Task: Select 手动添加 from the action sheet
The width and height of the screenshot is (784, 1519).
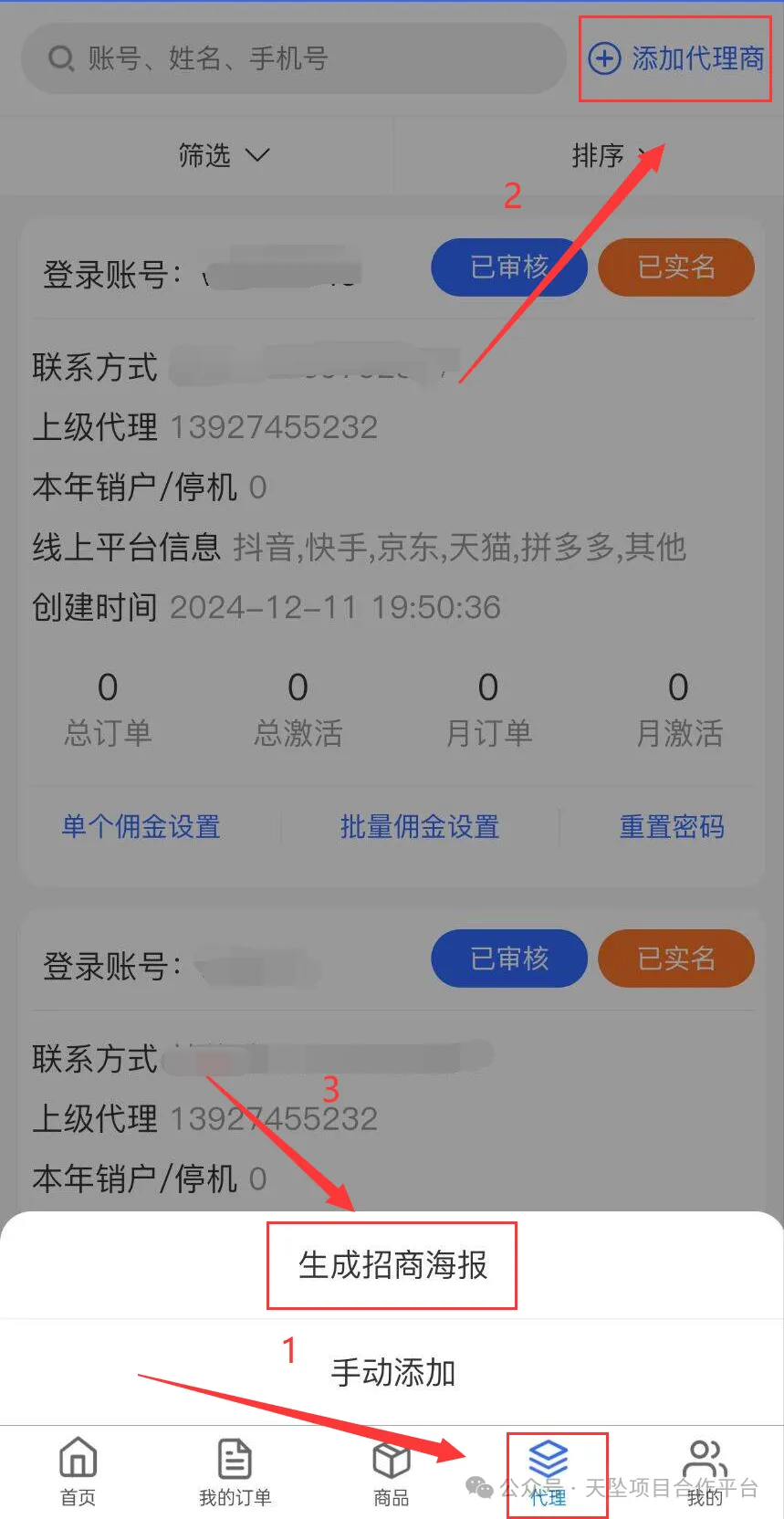Action: (x=392, y=1372)
